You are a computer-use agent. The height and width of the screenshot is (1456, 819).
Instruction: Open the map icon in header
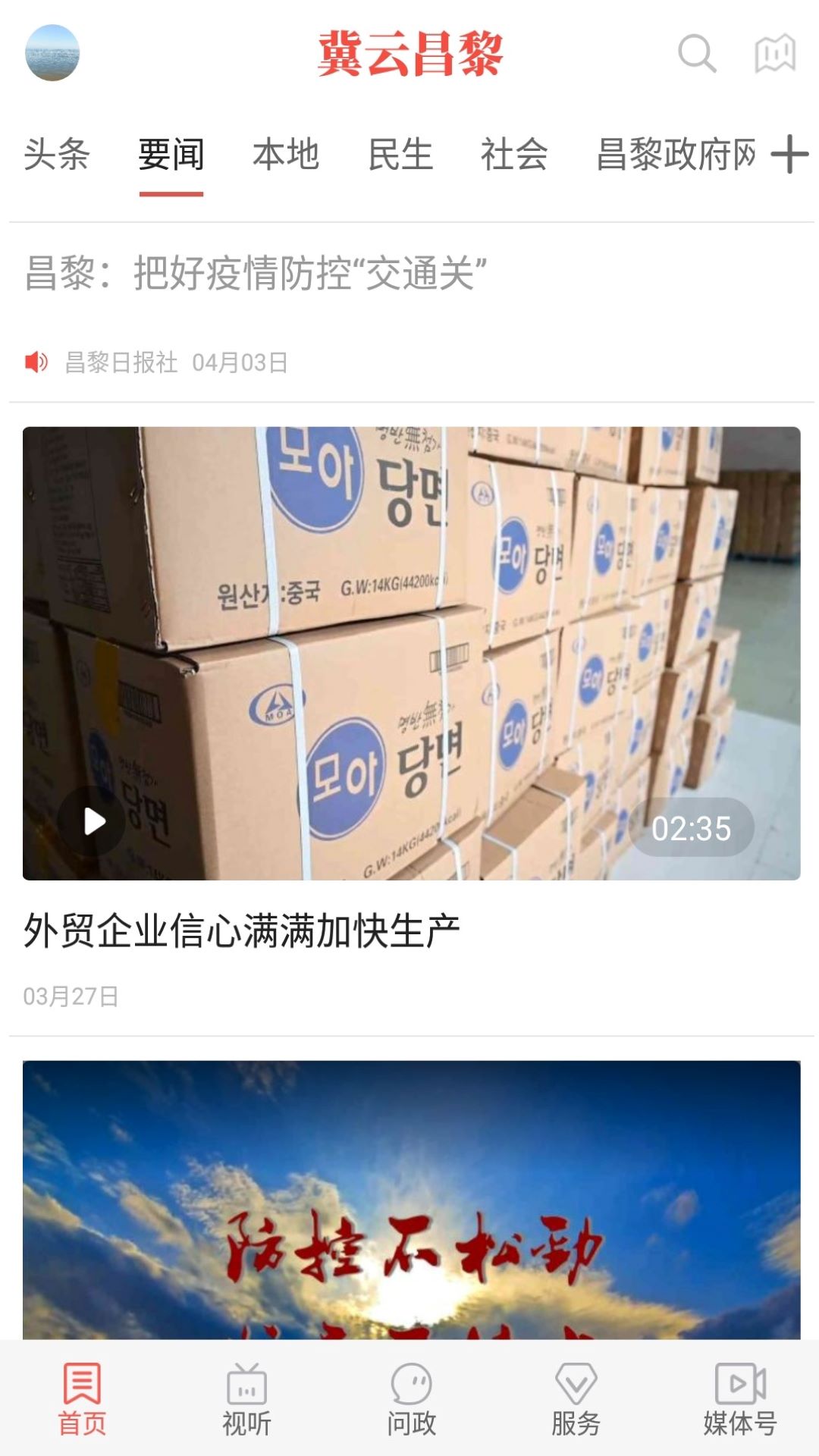775,53
